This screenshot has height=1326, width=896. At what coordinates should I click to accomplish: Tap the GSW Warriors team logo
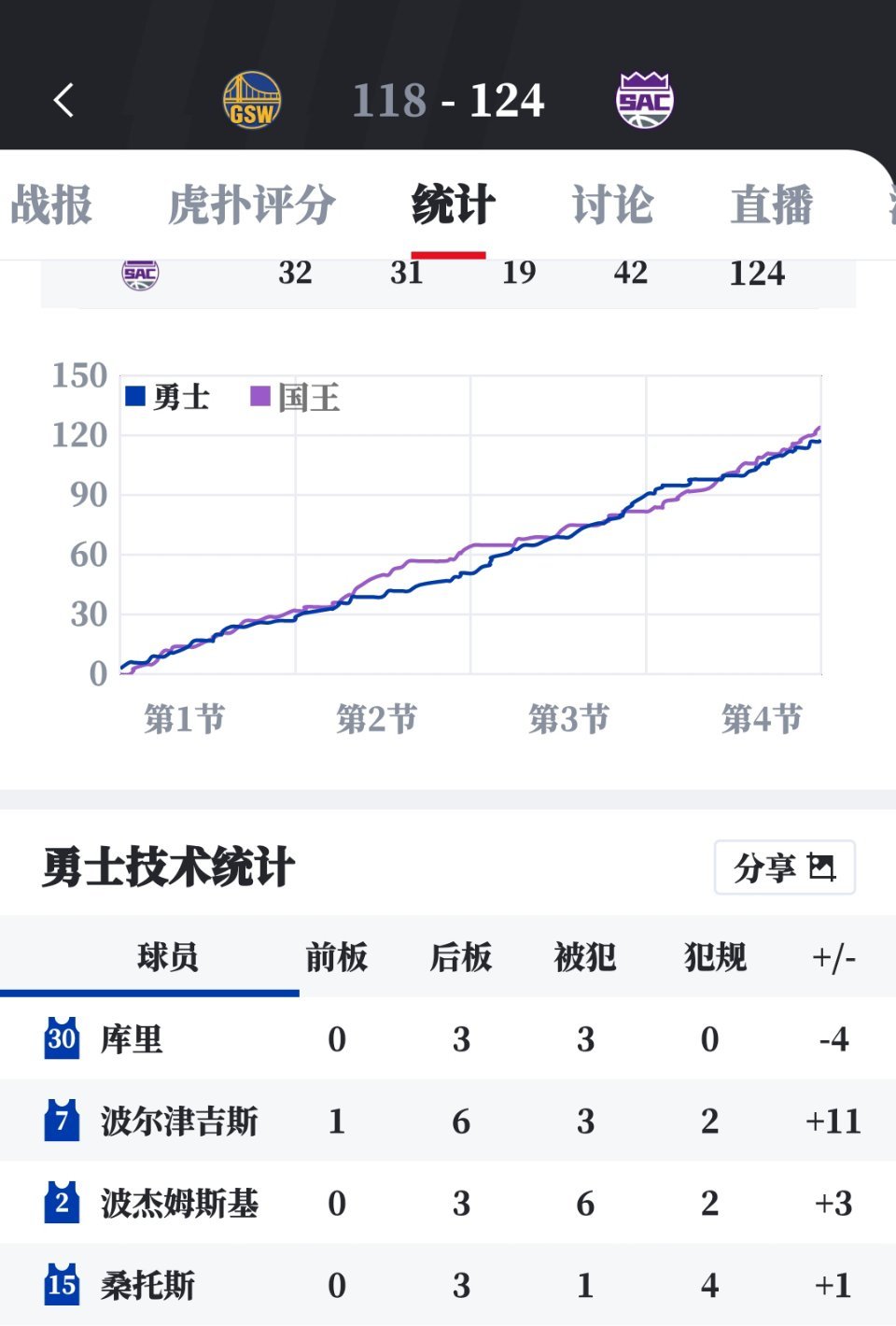point(247,100)
